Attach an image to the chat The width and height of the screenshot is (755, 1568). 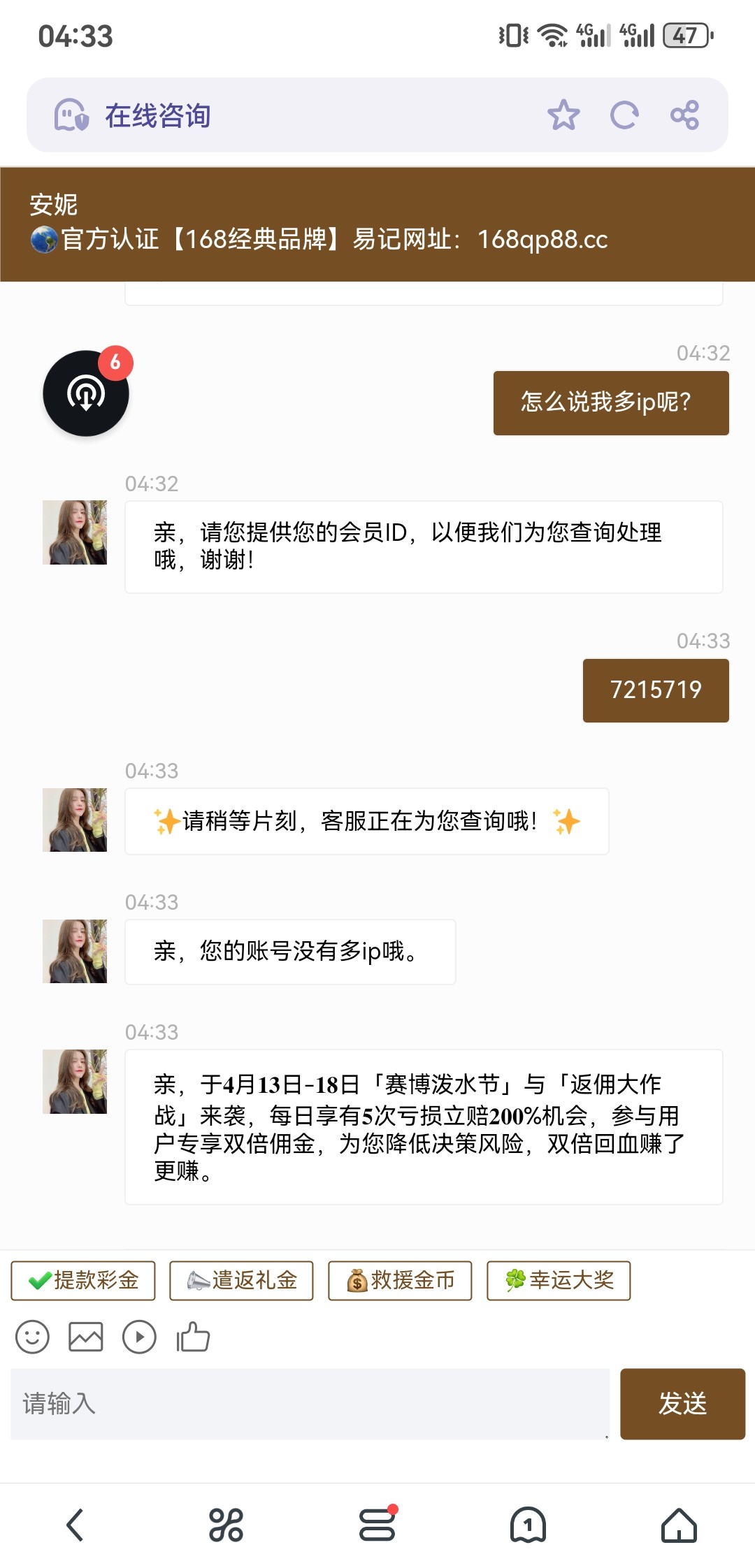pyautogui.click(x=86, y=1337)
